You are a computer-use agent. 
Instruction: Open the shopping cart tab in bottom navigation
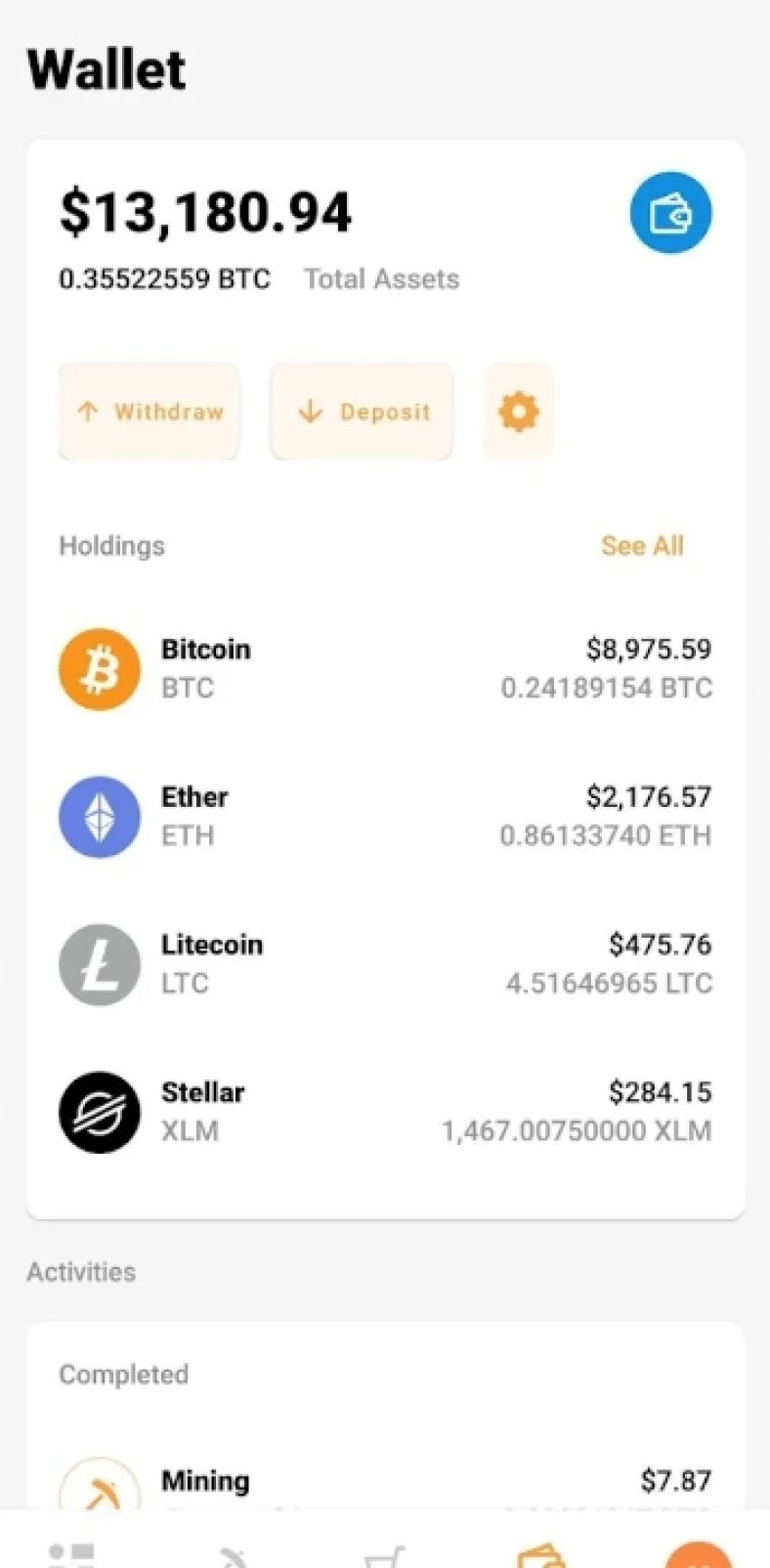pyautogui.click(x=385, y=1553)
